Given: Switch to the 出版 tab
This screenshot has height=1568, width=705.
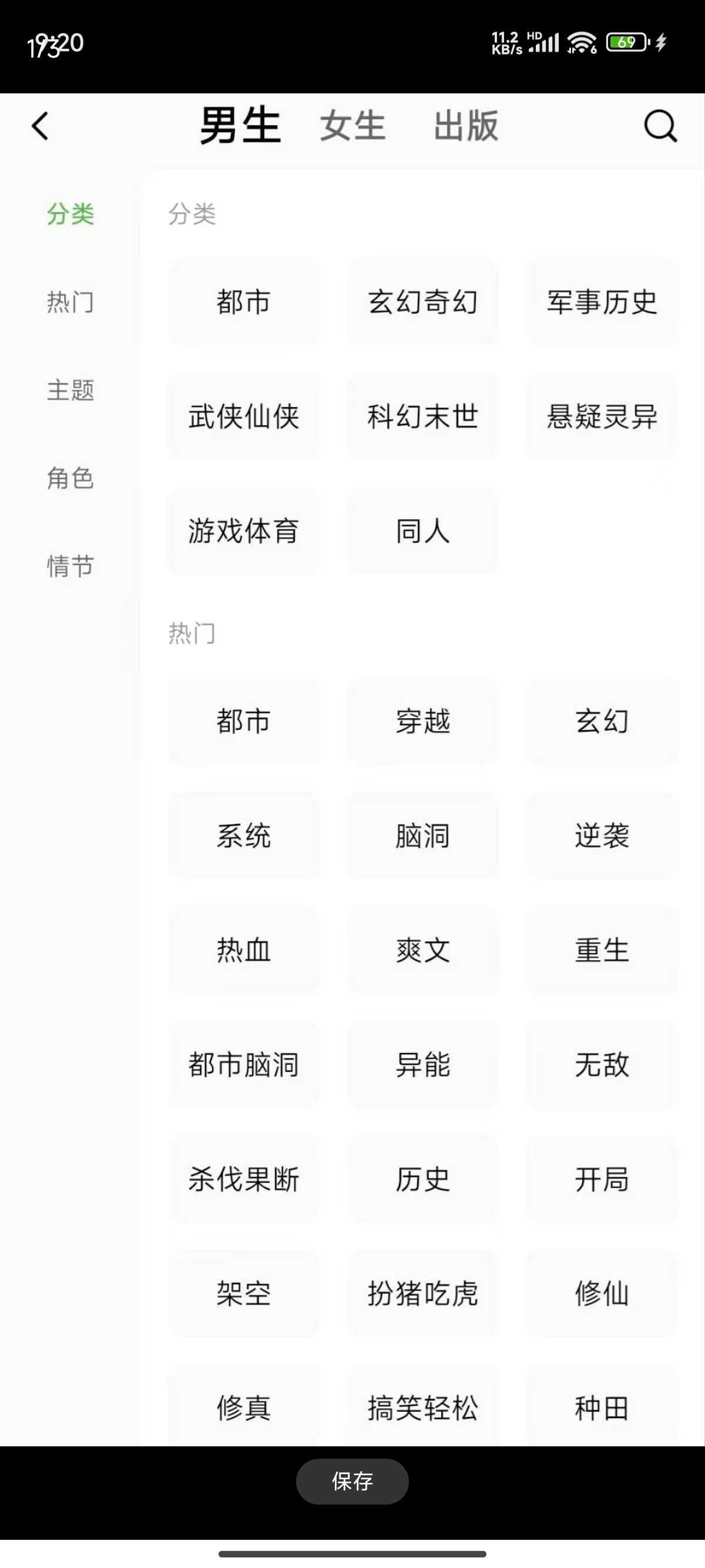Looking at the screenshot, I should [466, 126].
